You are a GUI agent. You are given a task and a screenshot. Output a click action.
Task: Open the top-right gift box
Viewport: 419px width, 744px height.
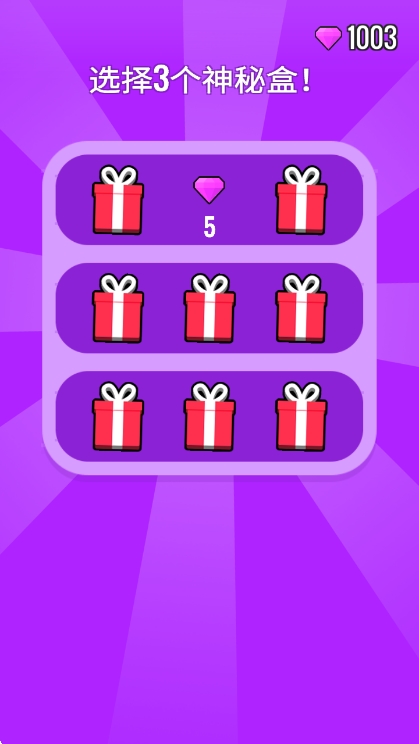(301, 200)
